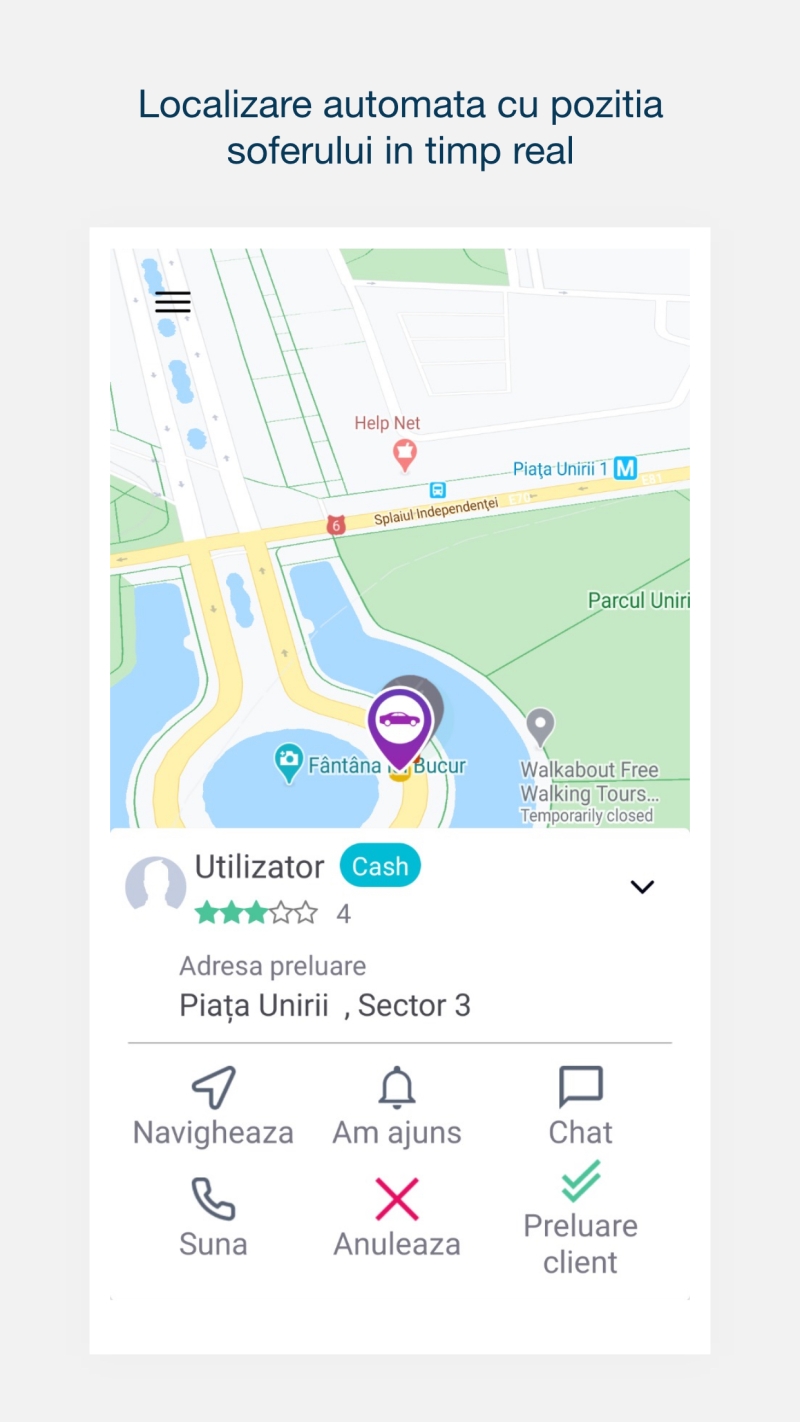
Task: Tap the Suna phone icon
Action: (212, 1200)
